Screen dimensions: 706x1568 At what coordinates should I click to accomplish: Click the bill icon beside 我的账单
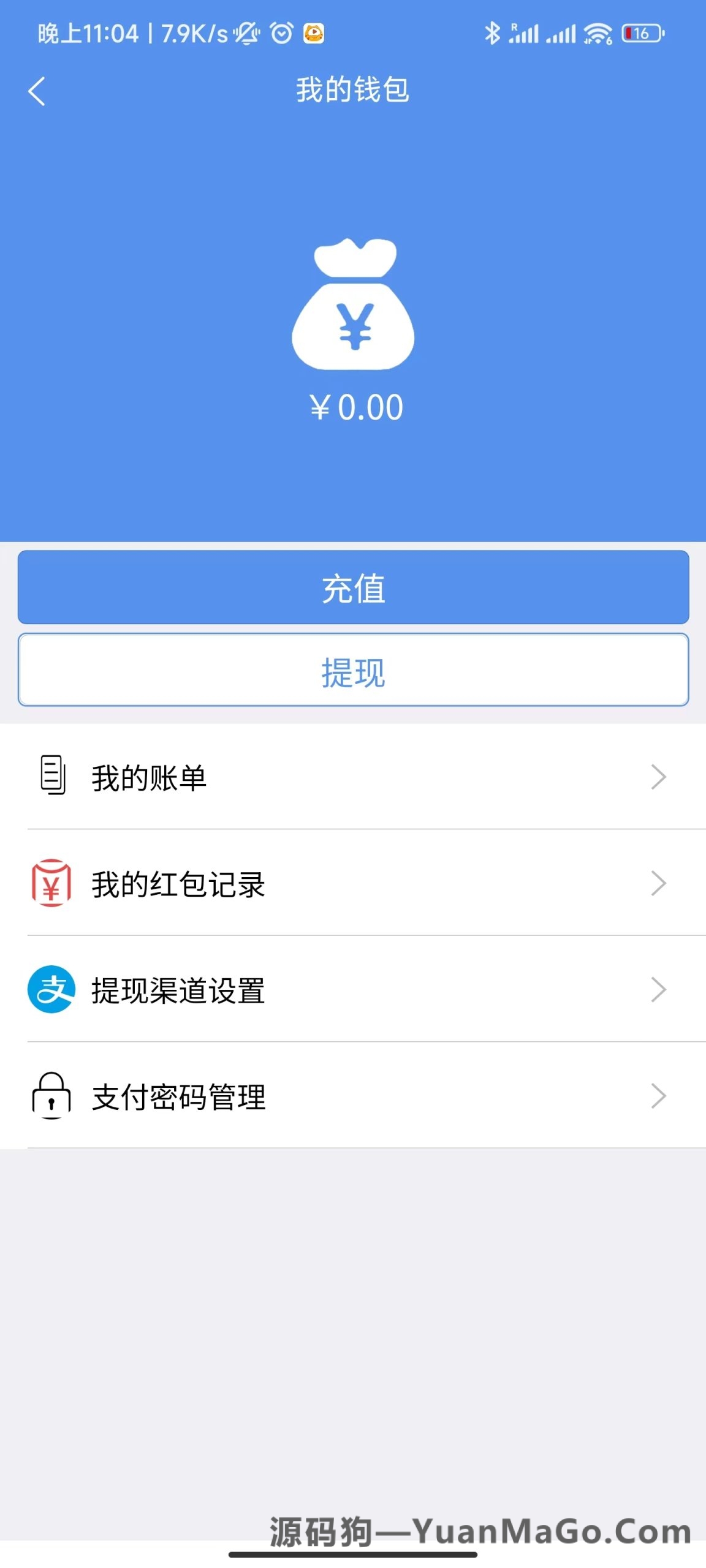click(51, 777)
